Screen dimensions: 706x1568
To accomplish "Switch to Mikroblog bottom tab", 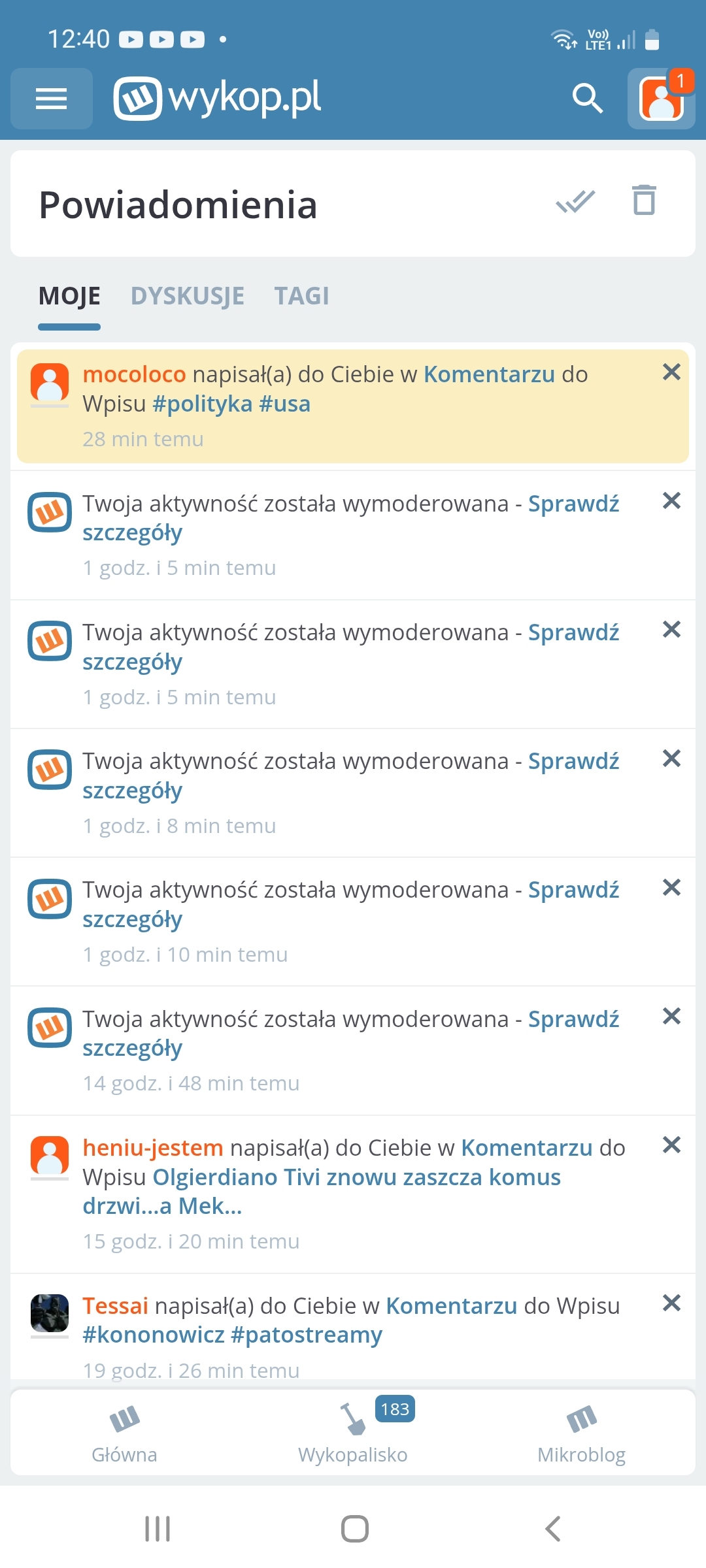I will [581, 1432].
